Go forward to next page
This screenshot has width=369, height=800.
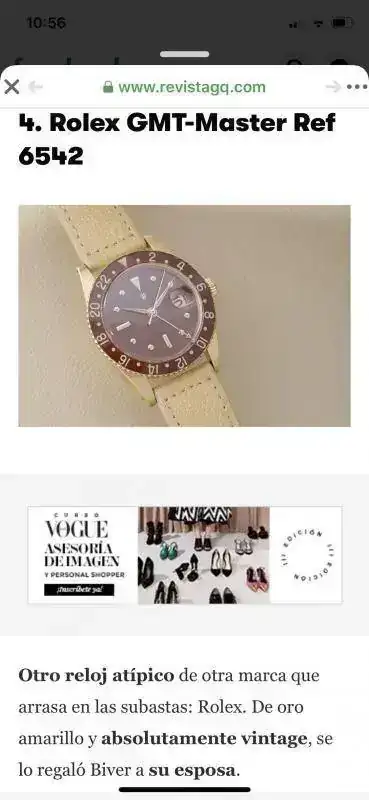pyautogui.click(x=333, y=87)
